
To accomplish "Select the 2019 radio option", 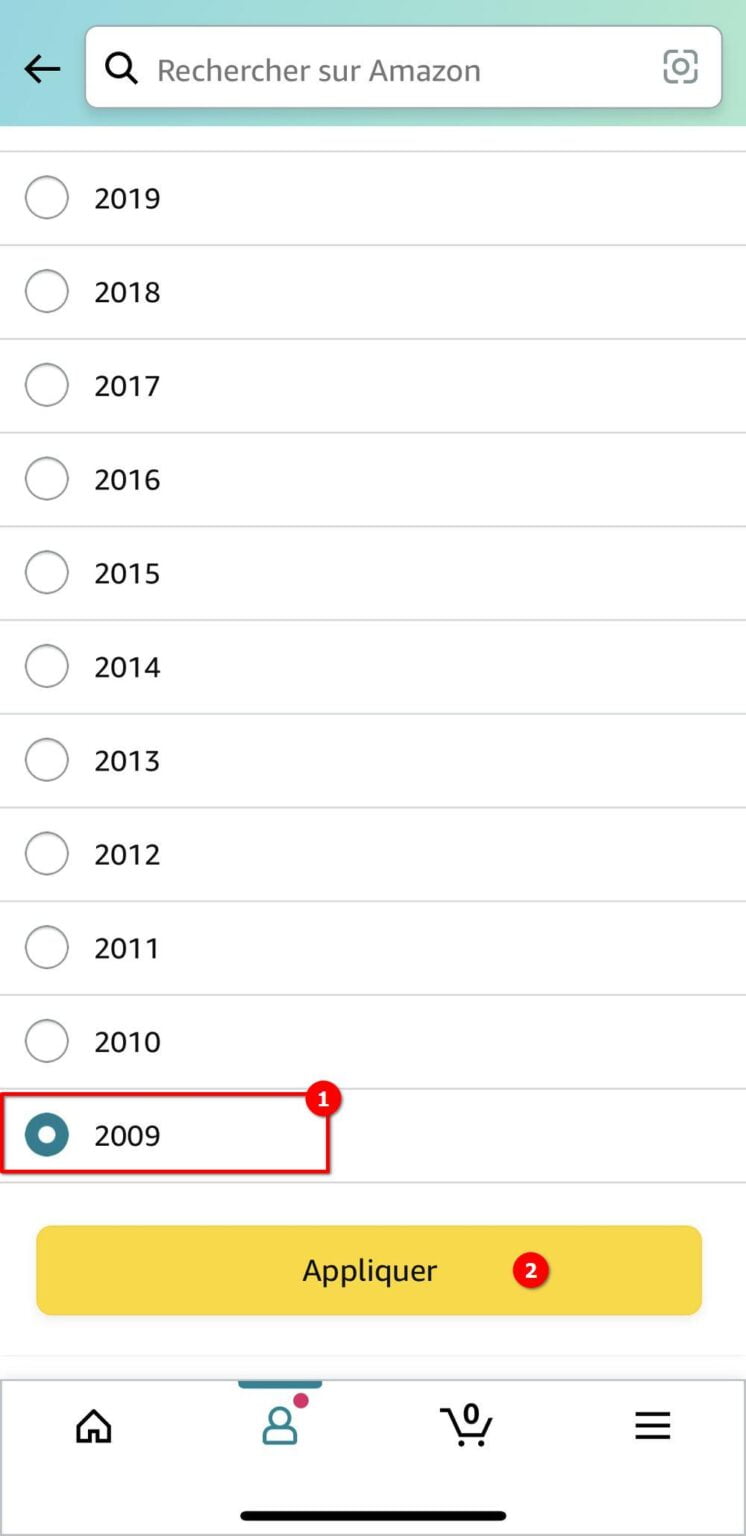I will [x=47, y=198].
